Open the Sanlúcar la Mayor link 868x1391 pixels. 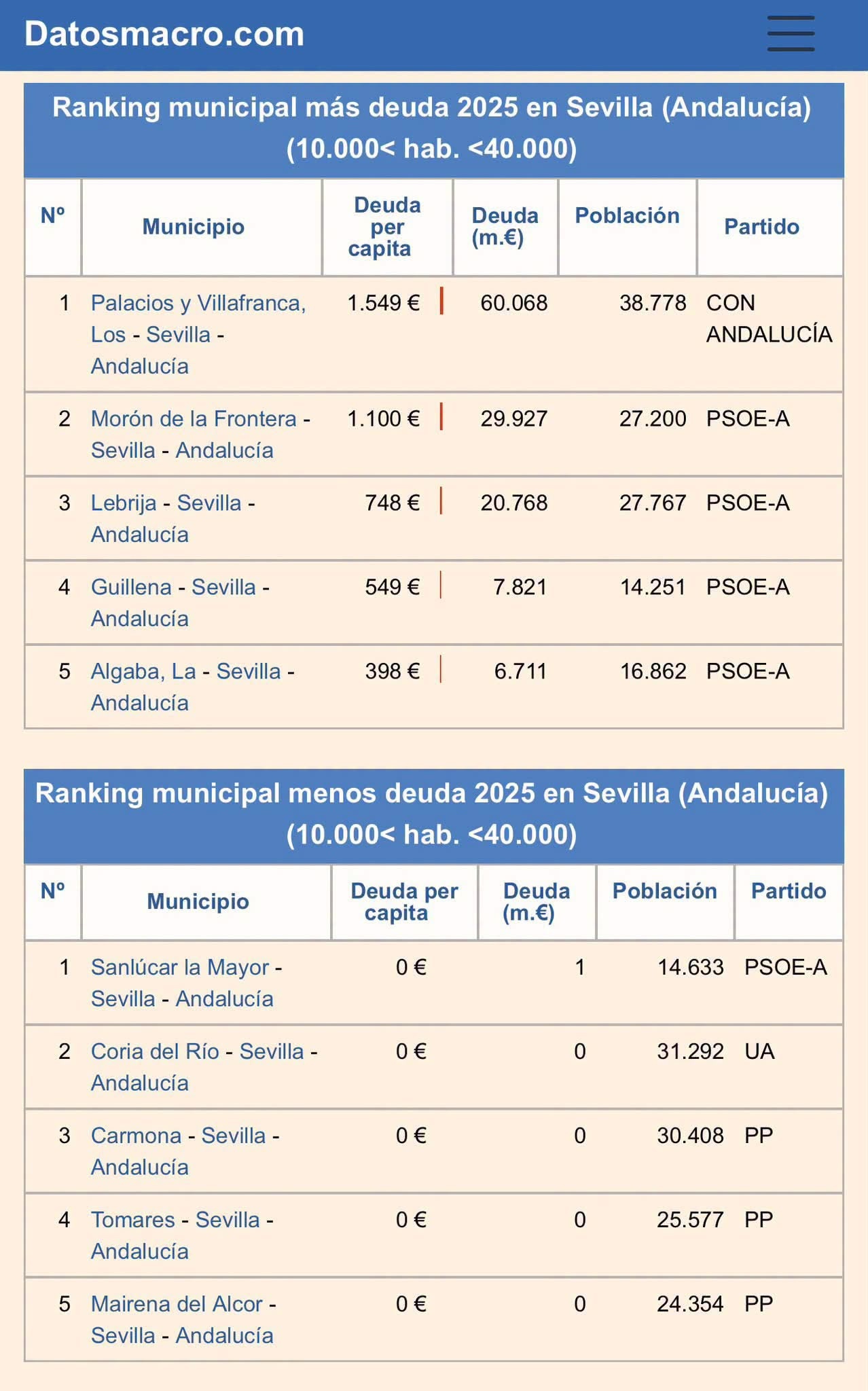click(x=180, y=967)
